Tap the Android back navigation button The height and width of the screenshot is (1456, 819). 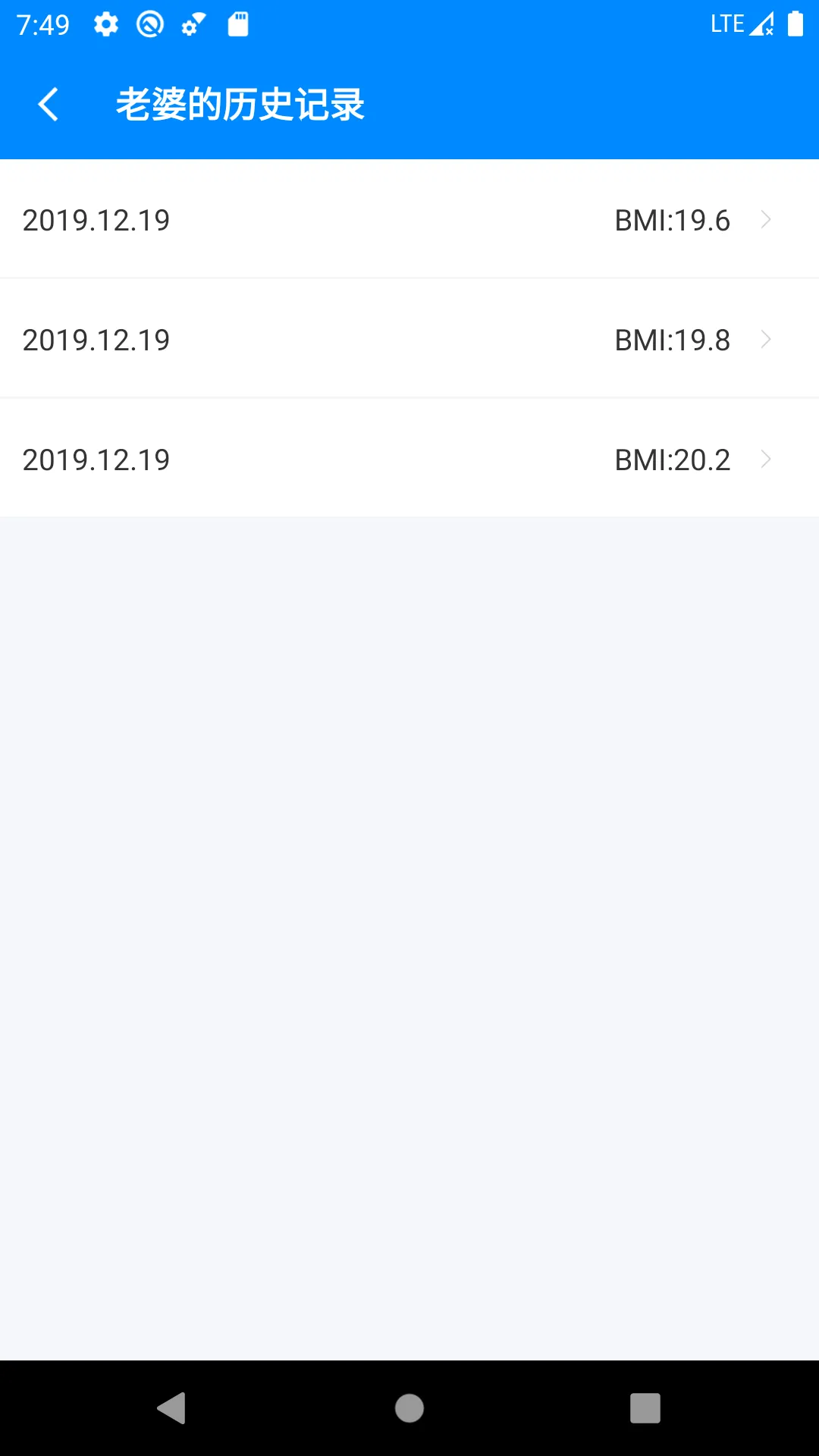[x=172, y=1409]
